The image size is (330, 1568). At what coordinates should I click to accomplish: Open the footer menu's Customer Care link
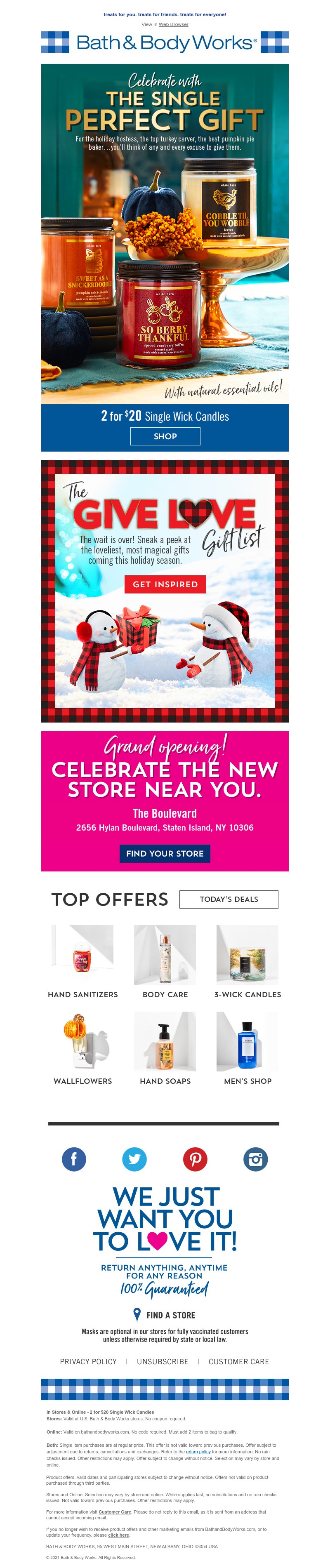coord(239,1361)
